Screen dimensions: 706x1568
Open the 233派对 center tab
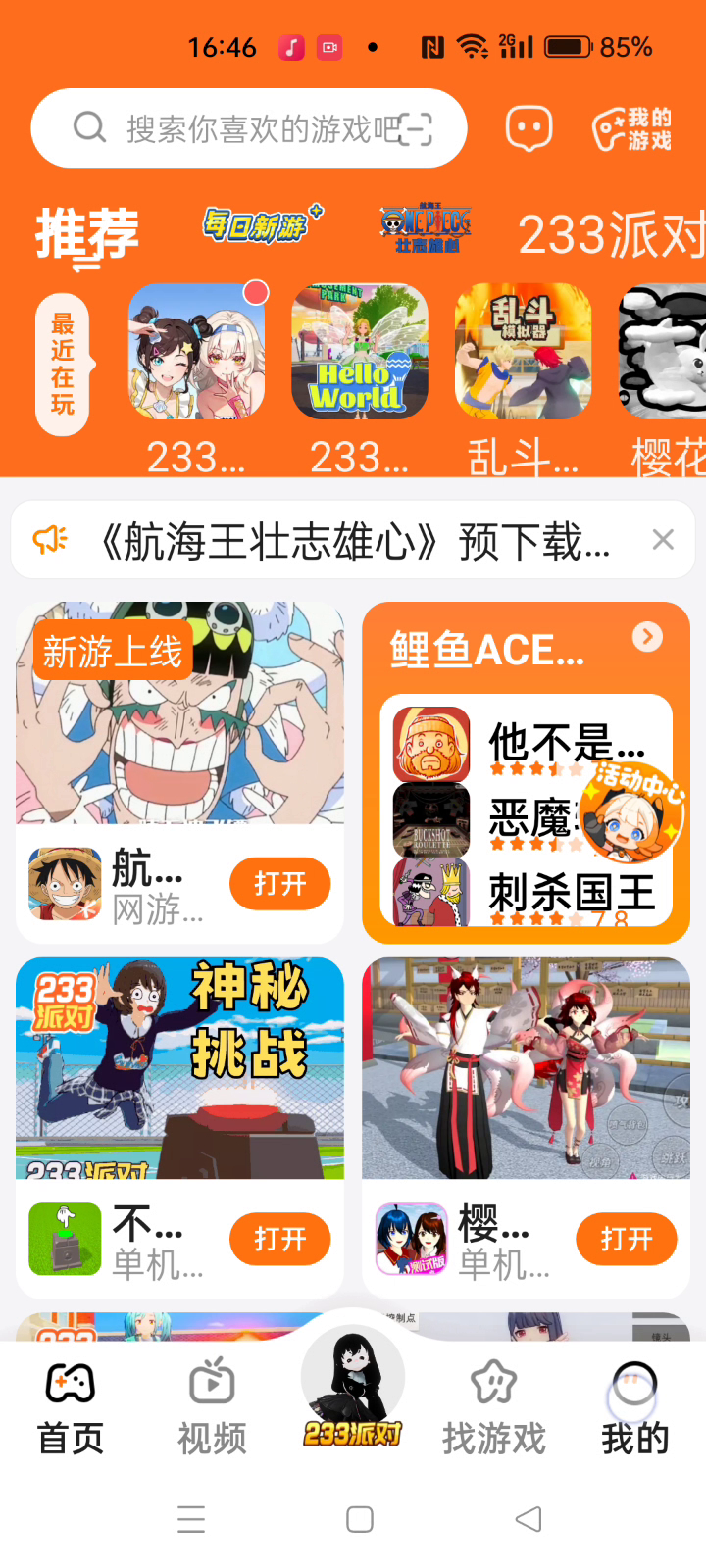(x=353, y=1392)
